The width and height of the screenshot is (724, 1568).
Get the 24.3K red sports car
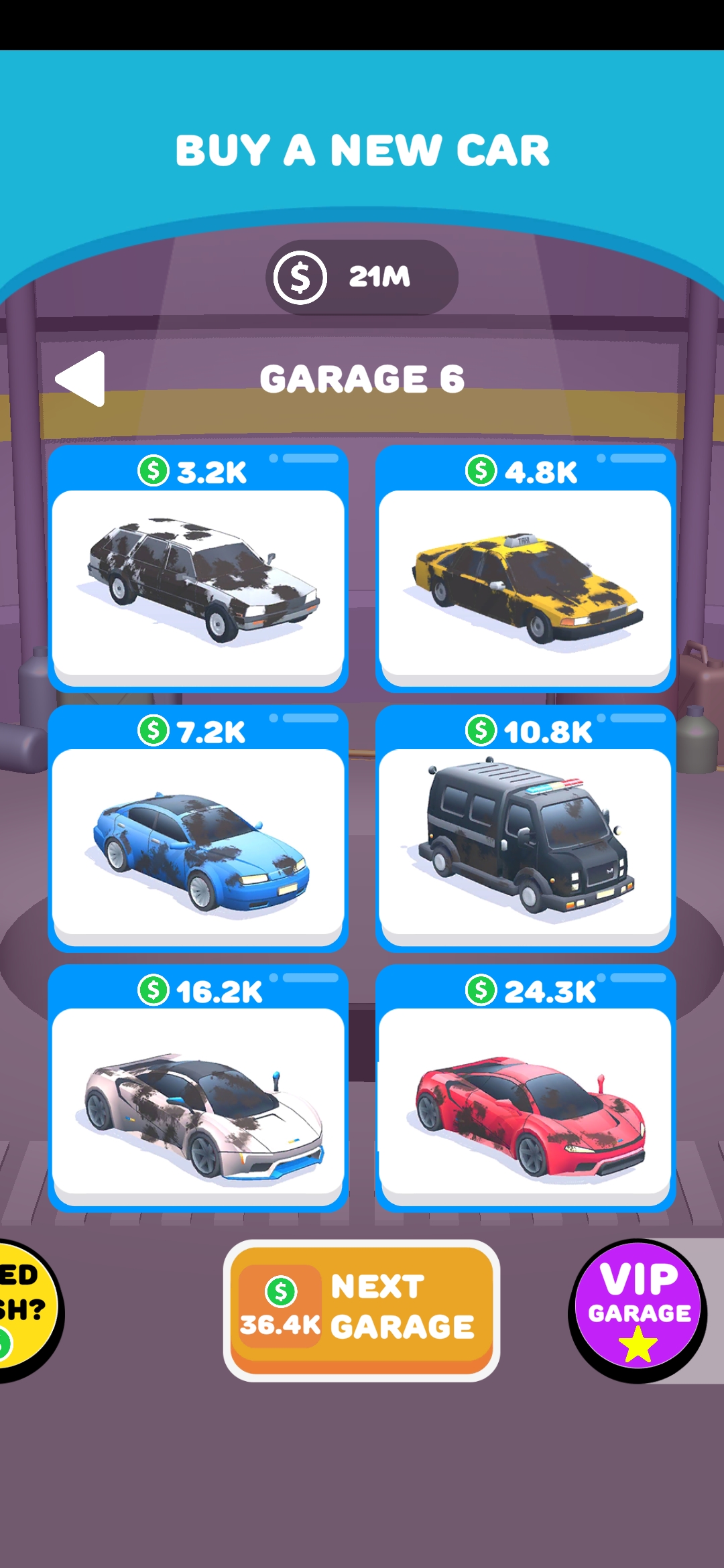tap(526, 1089)
